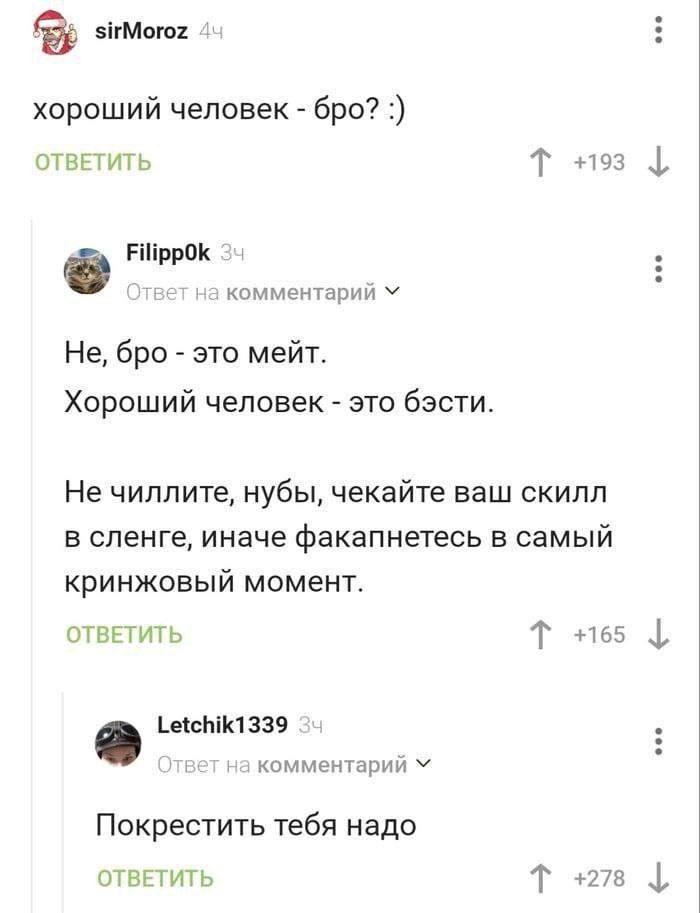Reply to sirMoroz's comment
This screenshot has width=700, height=913.
click(x=93, y=162)
